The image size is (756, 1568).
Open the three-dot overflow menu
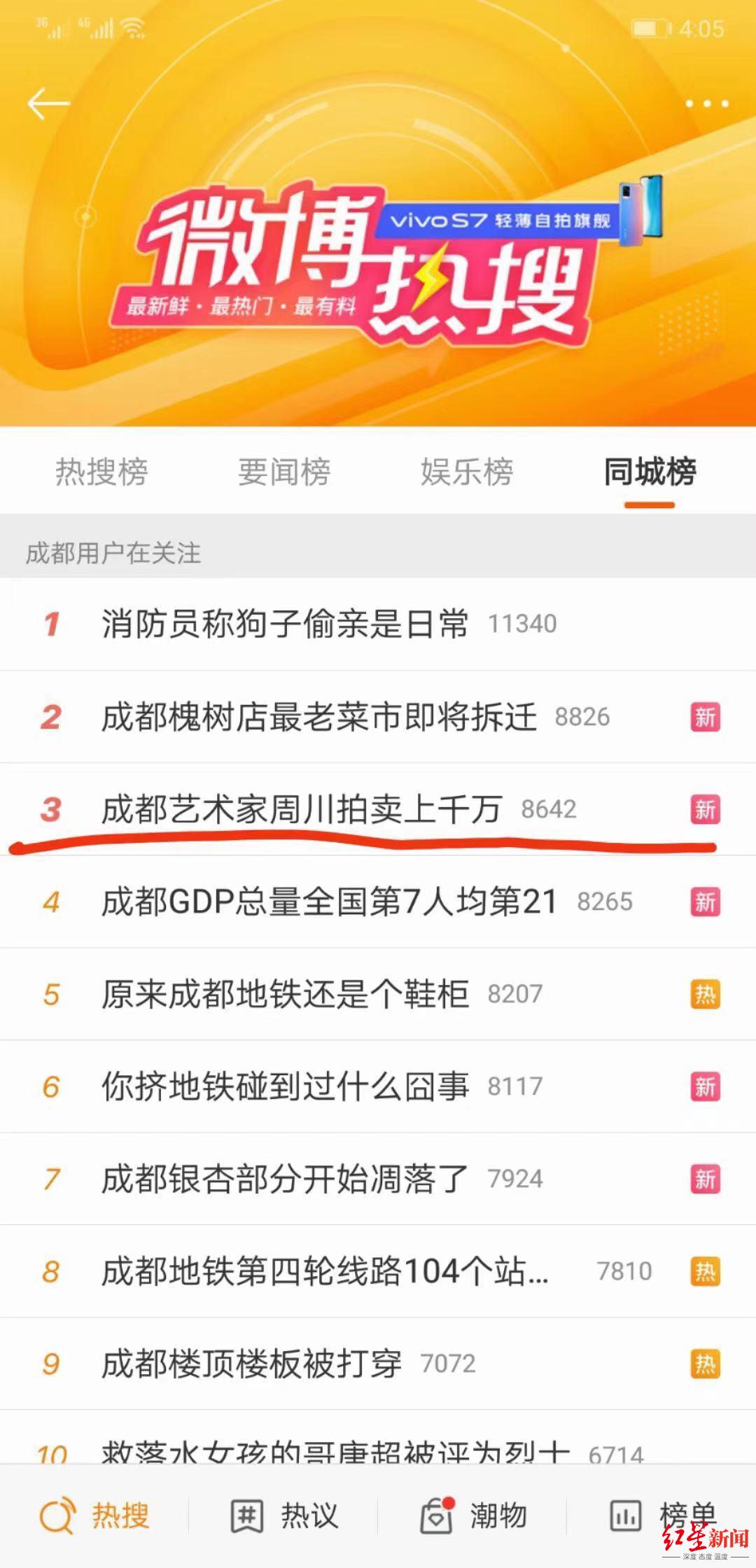click(x=707, y=104)
